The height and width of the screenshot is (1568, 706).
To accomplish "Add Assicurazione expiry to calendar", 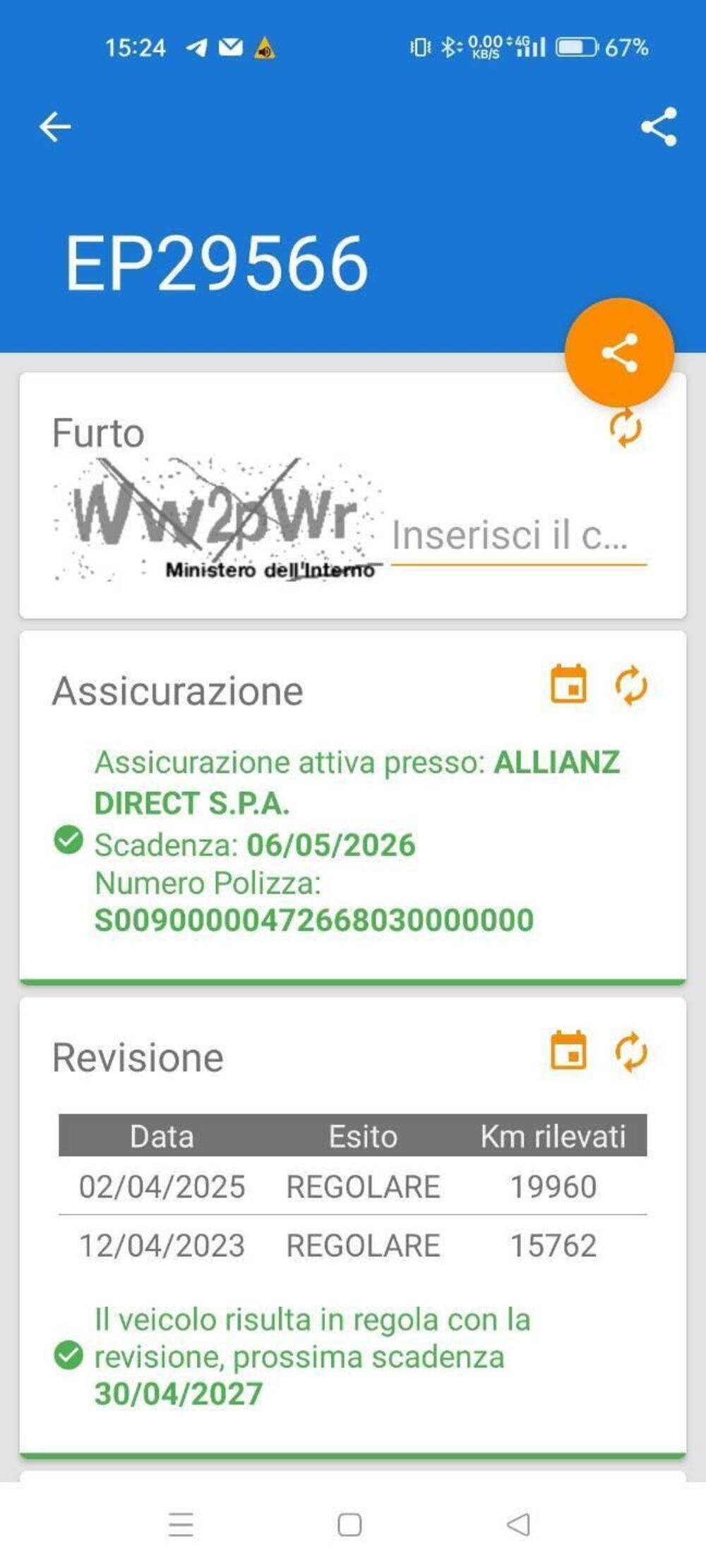I will pos(568,685).
